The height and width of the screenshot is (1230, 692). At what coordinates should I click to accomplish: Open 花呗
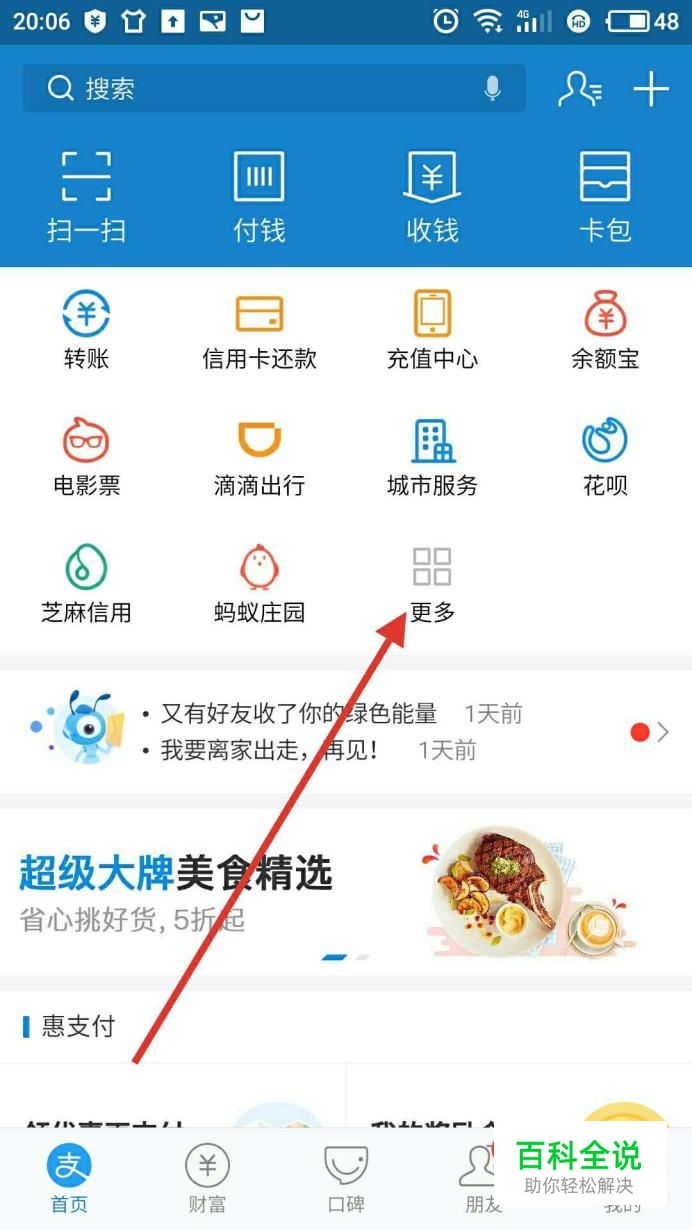click(x=605, y=457)
